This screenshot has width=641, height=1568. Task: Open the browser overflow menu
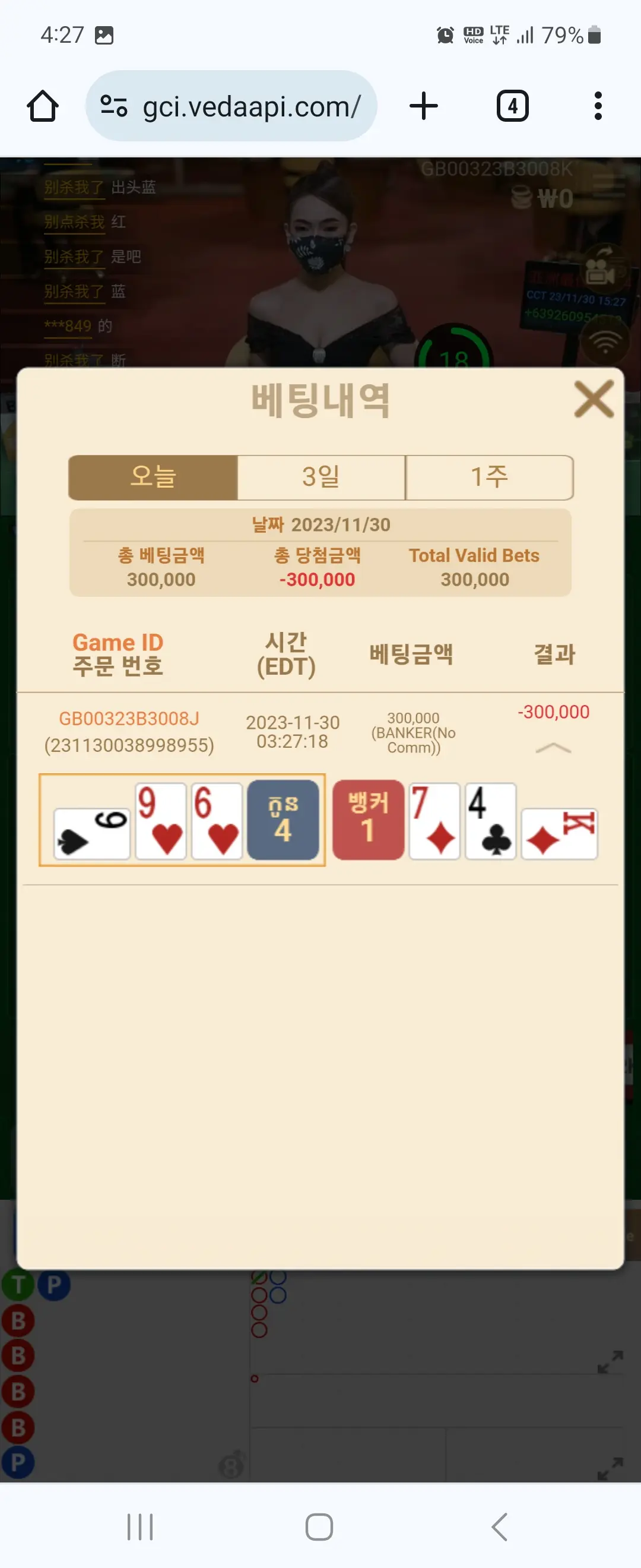pos(598,106)
